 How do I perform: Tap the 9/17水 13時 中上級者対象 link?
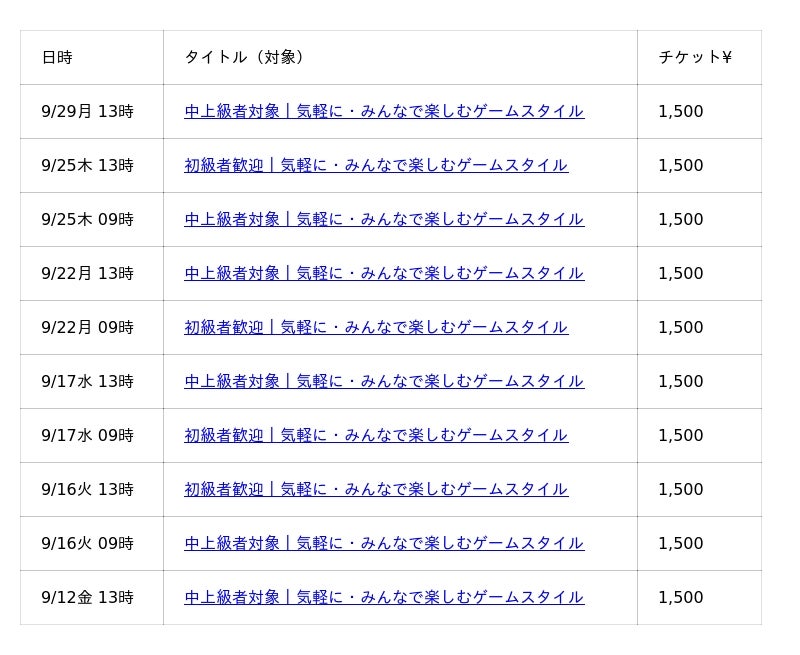pos(384,381)
